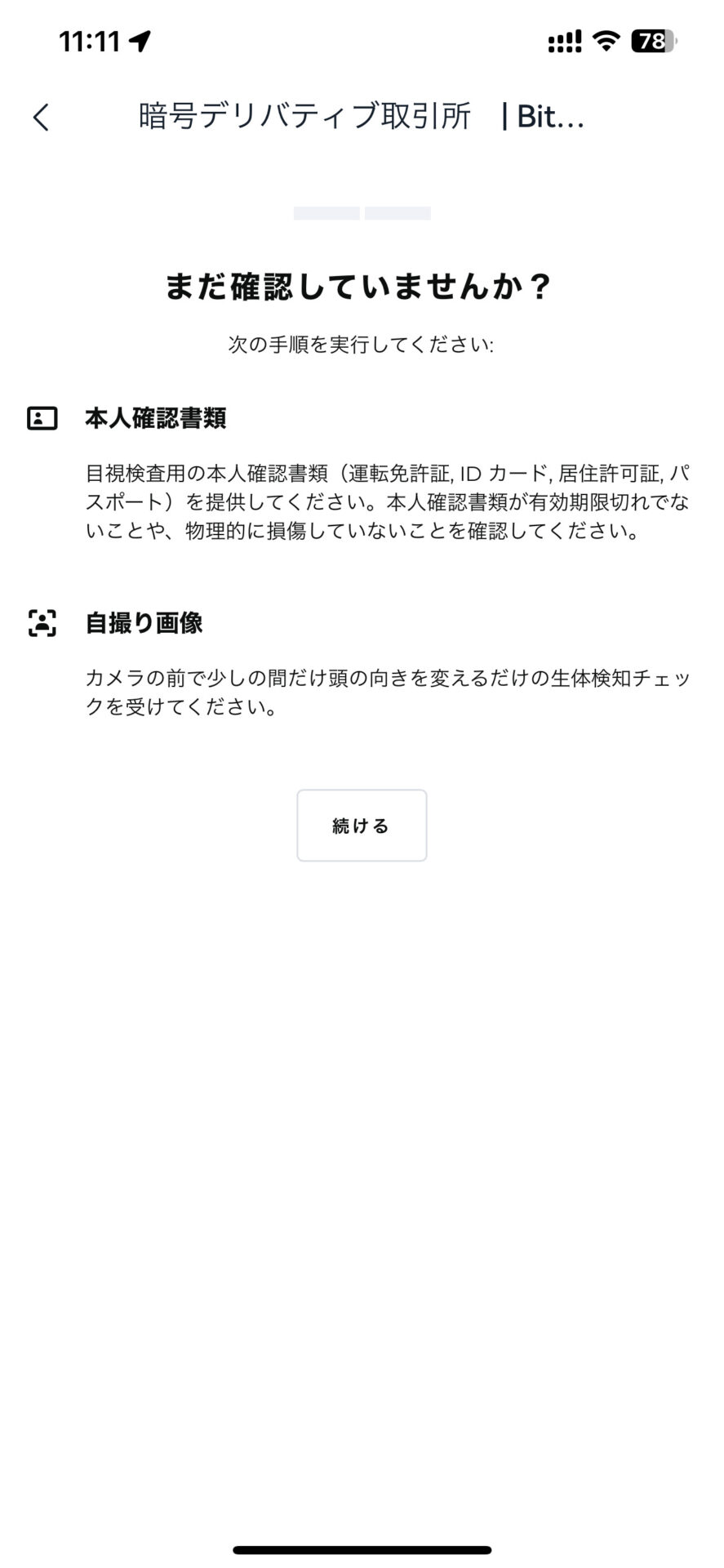Go back using the top-left arrow
724x1568 pixels.
[x=41, y=117]
